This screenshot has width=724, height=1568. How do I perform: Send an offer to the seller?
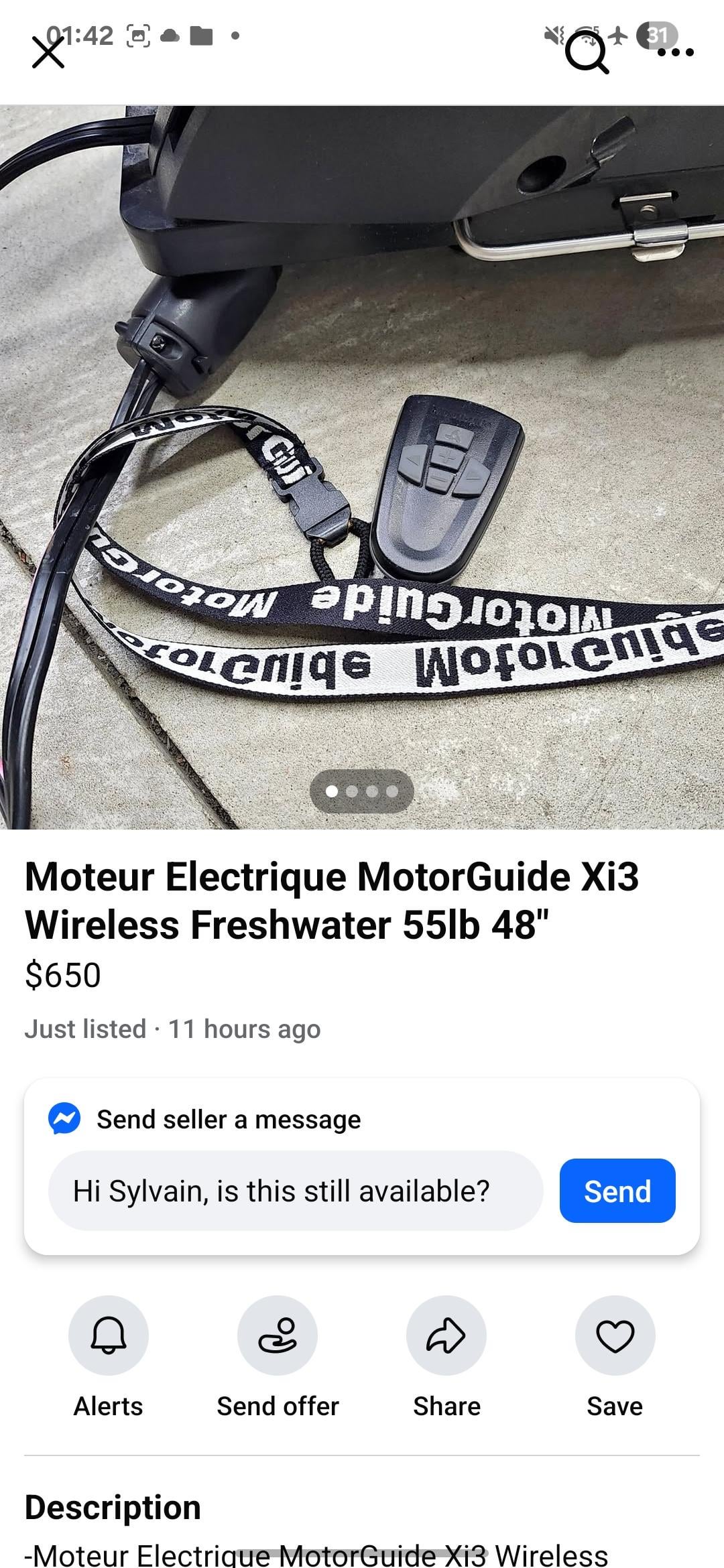click(x=278, y=1335)
